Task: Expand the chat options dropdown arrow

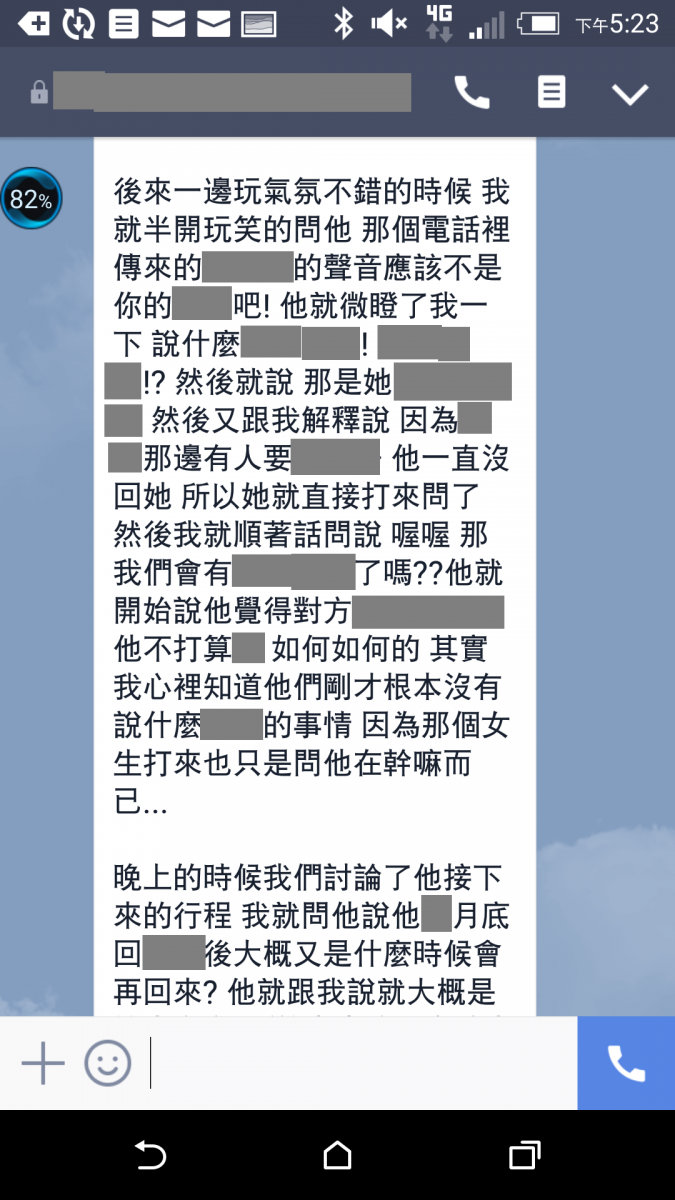Action: pos(630,94)
